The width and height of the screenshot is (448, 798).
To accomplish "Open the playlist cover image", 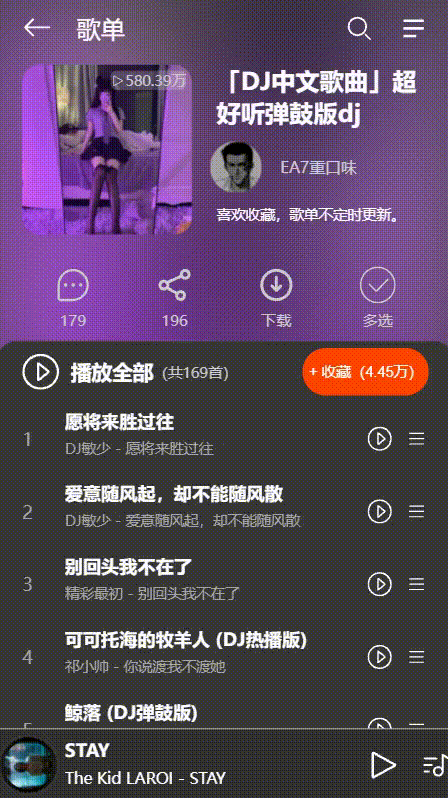I will click(107, 150).
